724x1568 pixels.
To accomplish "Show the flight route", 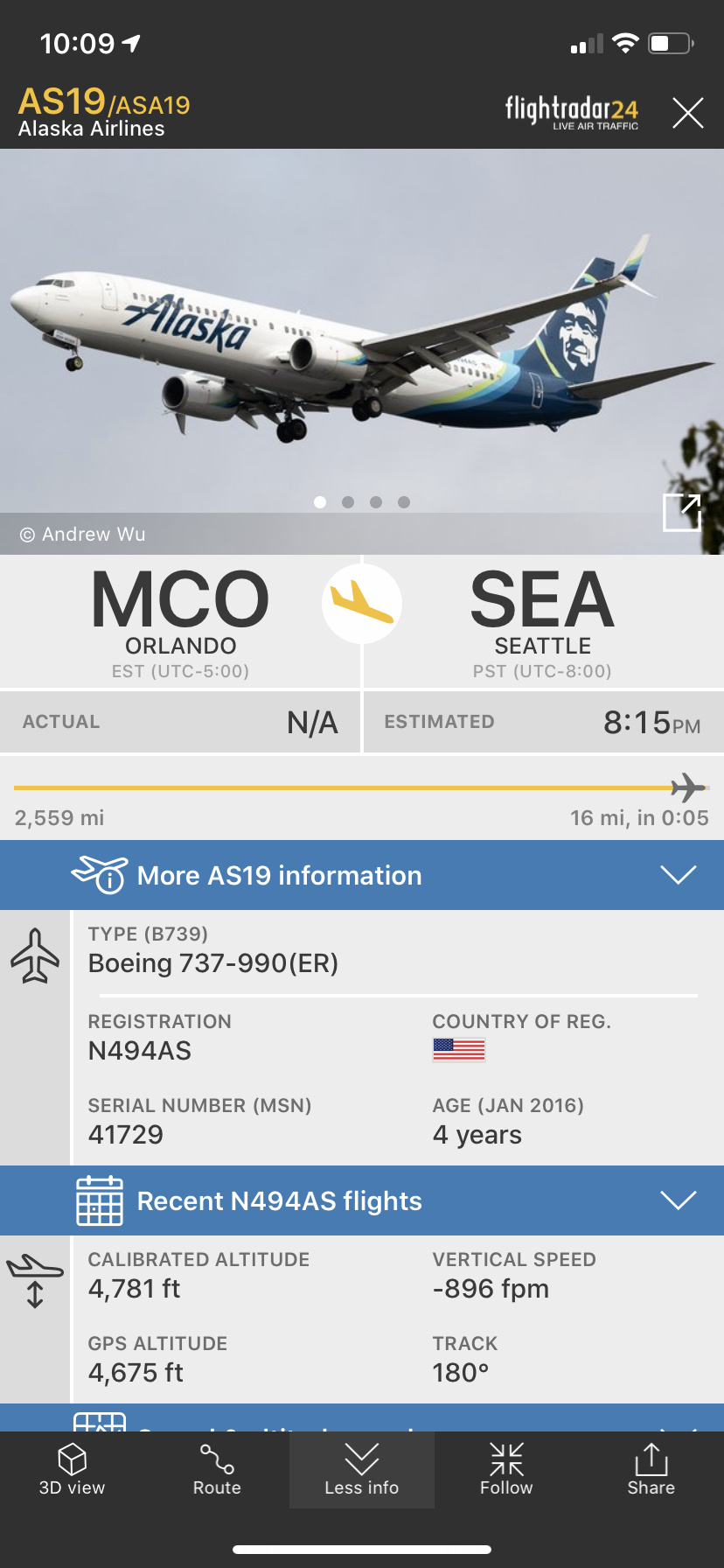I will (x=217, y=1470).
